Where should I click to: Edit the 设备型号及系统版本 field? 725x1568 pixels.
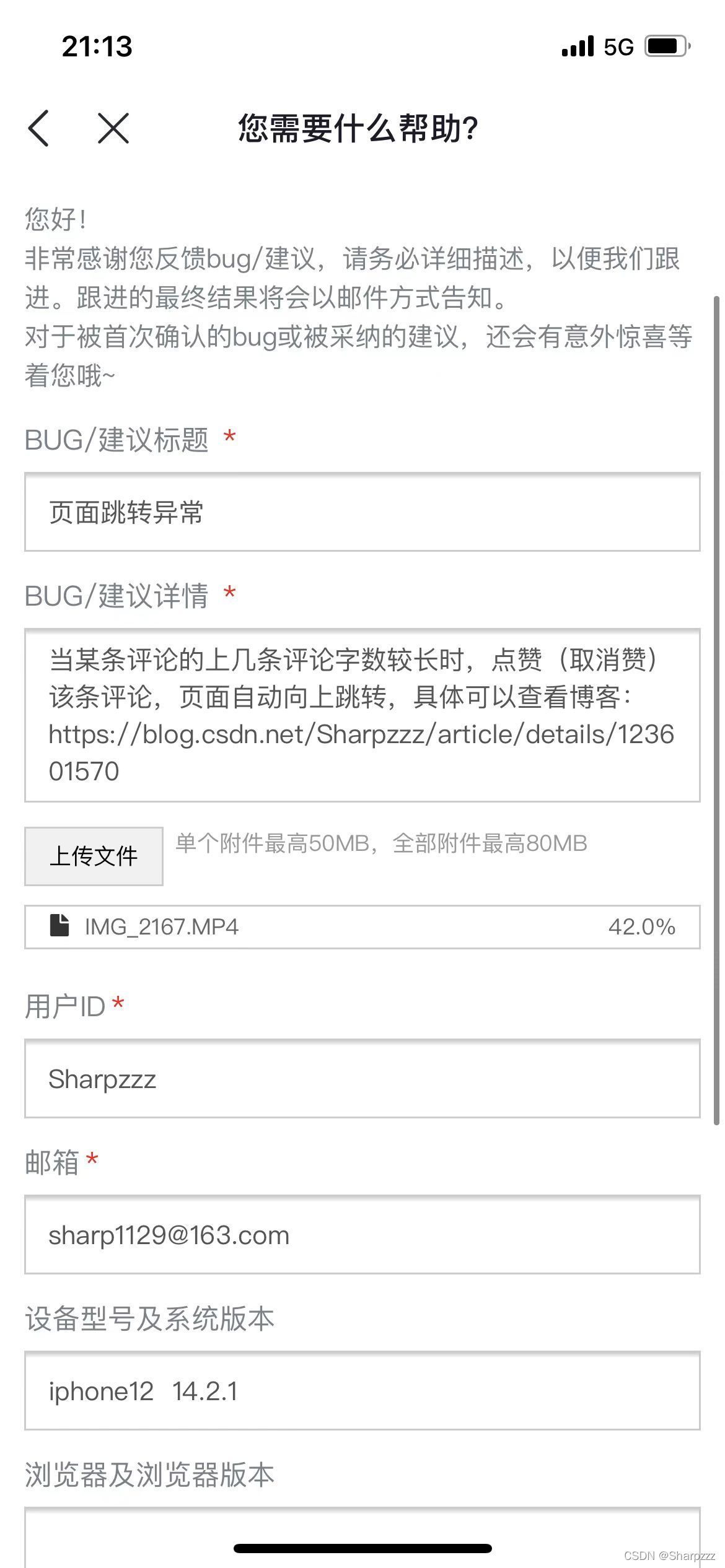tap(362, 1391)
